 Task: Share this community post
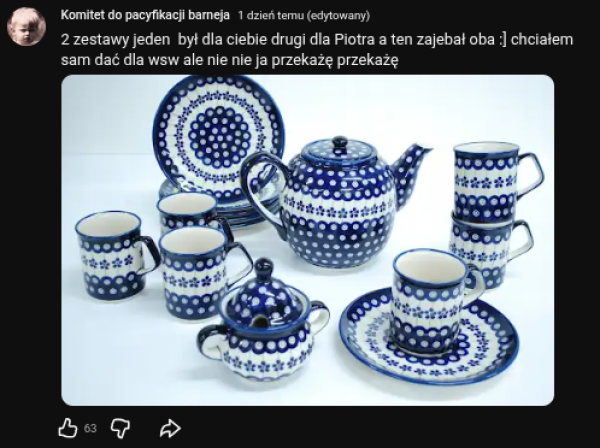(170, 428)
